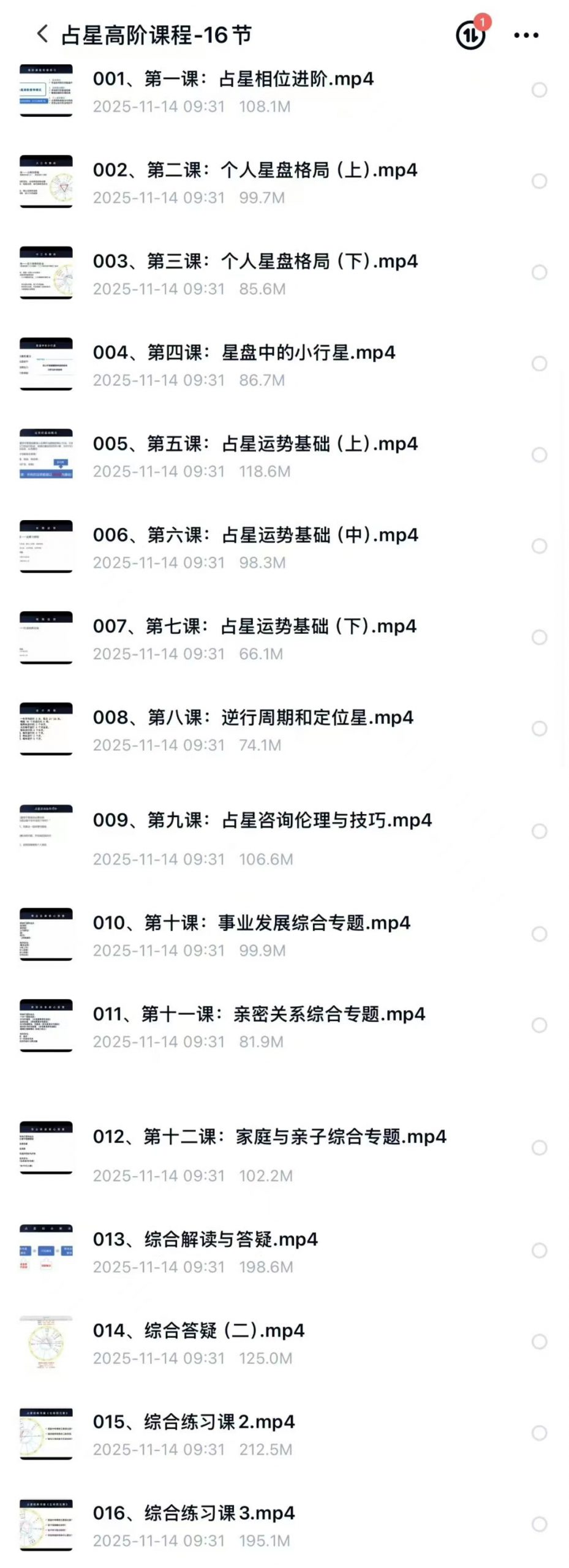Image resolution: width=569 pixels, height=1568 pixels.
Task: Open the transfer list icon
Action: pyautogui.click(x=470, y=35)
